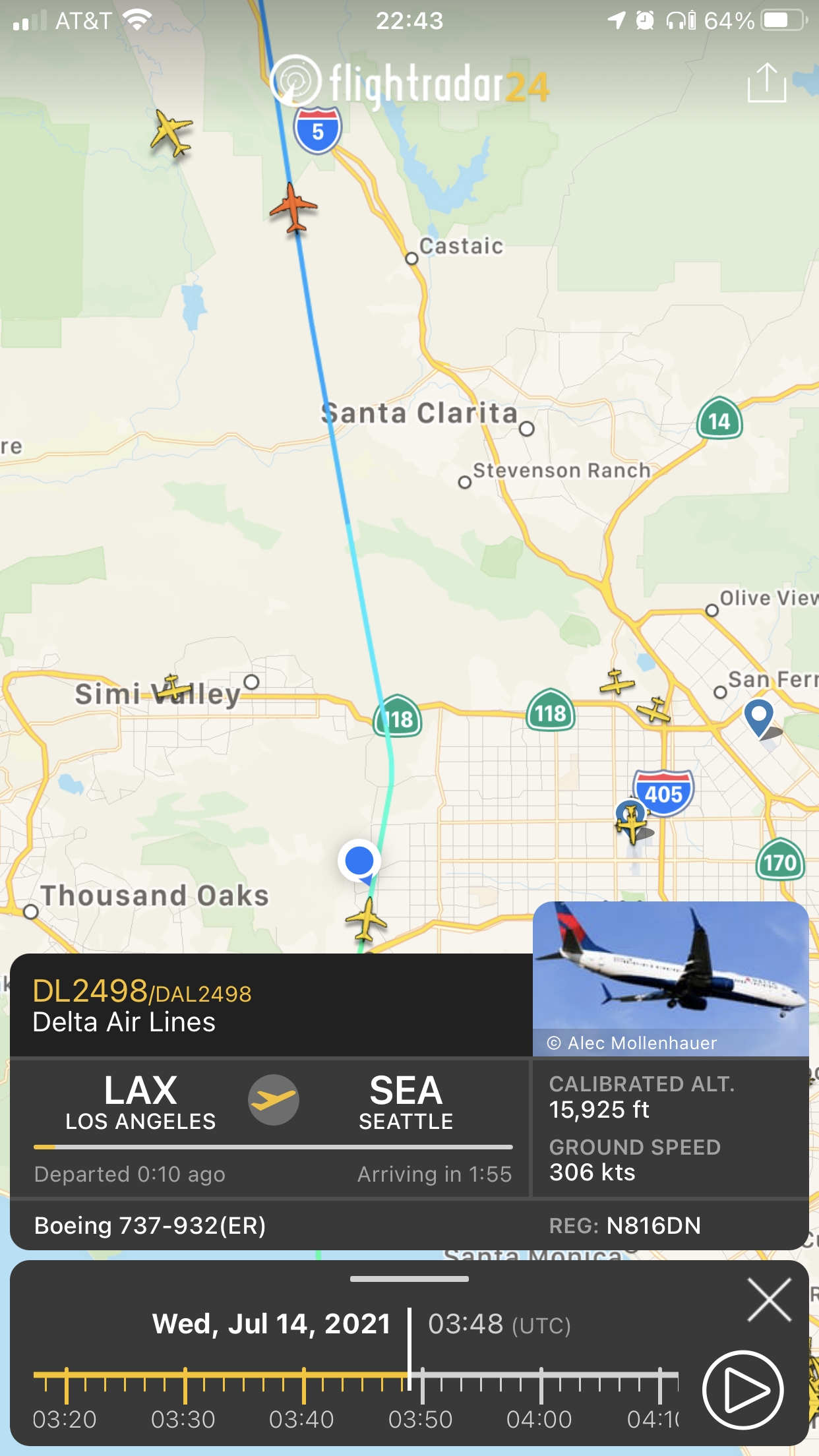The width and height of the screenshot is (819, 1456).
Task: Start the flight playback
Action: point(743,1390)
